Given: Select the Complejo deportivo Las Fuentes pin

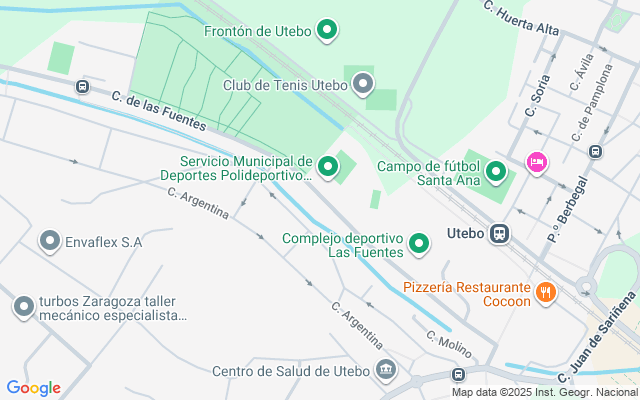Looking at the screenshot, I should [x=420, y=243].
